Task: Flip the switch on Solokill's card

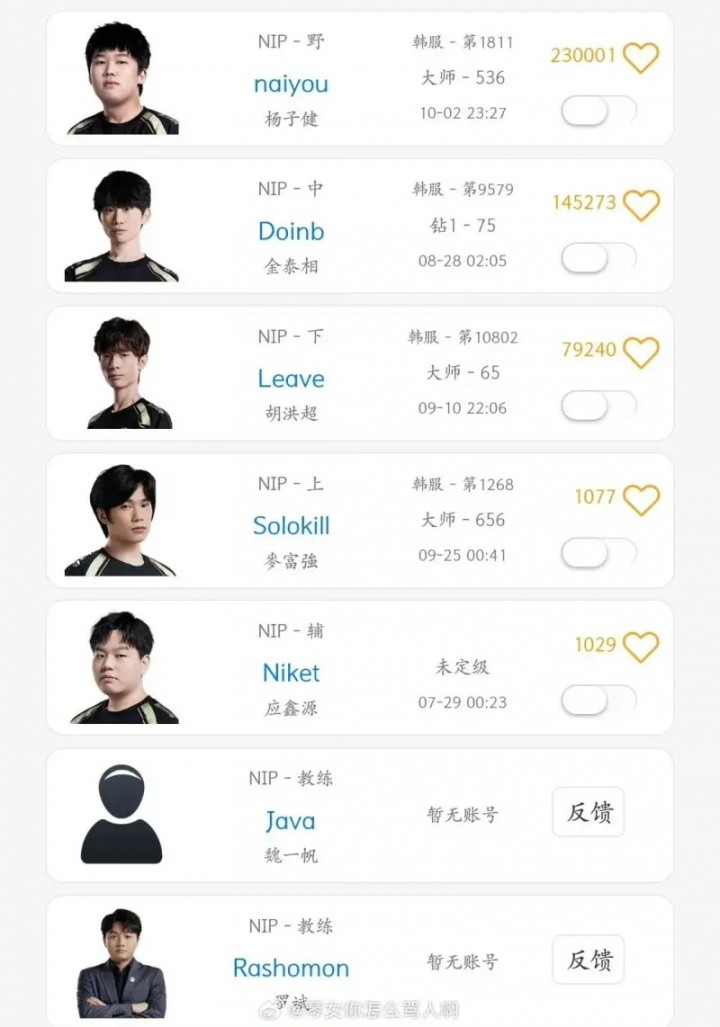Action: point(598,552)
